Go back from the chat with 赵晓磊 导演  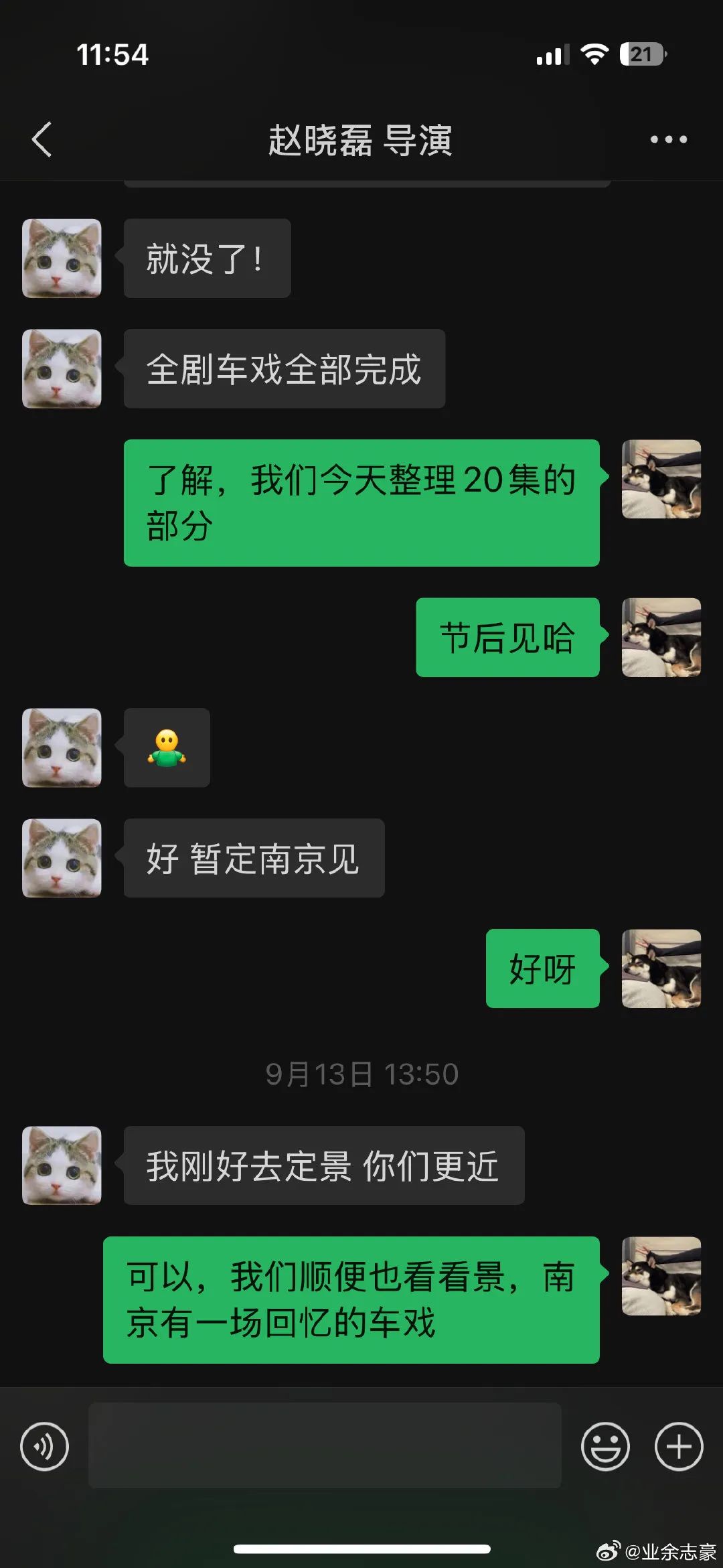[x=42, y=140]
